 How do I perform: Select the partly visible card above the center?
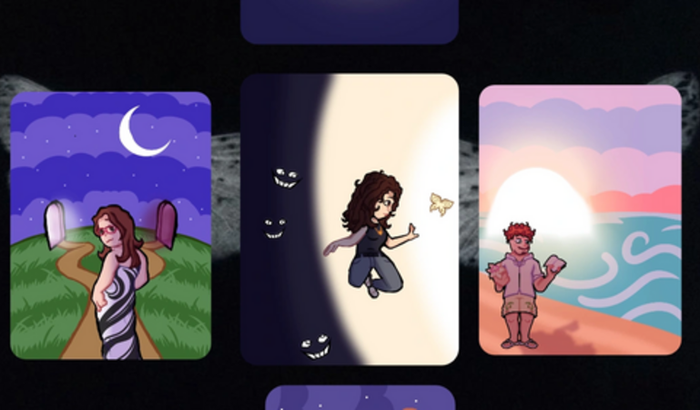(x=349, y=20)
